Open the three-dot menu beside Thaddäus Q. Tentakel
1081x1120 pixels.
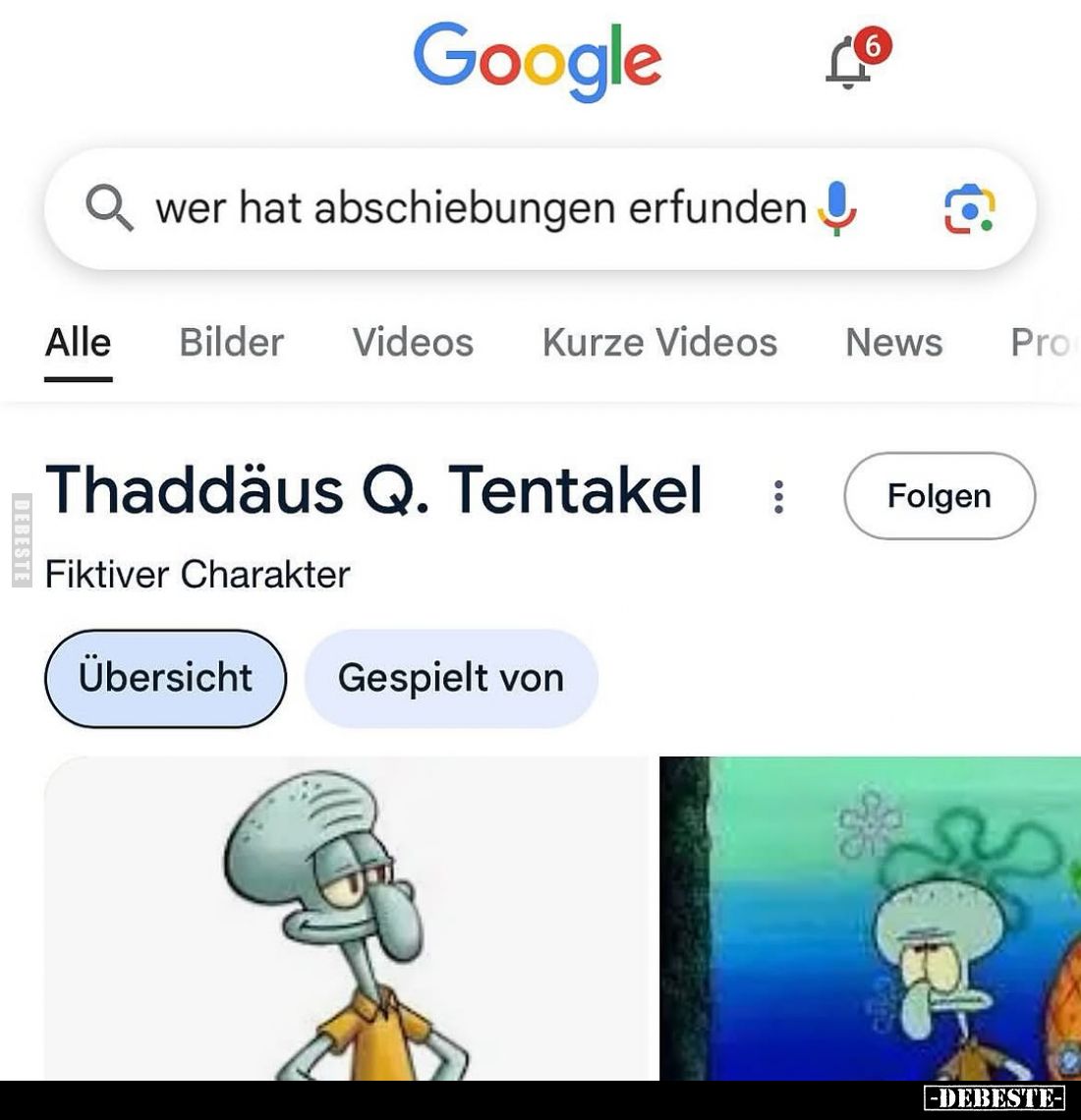click(779, 496)
